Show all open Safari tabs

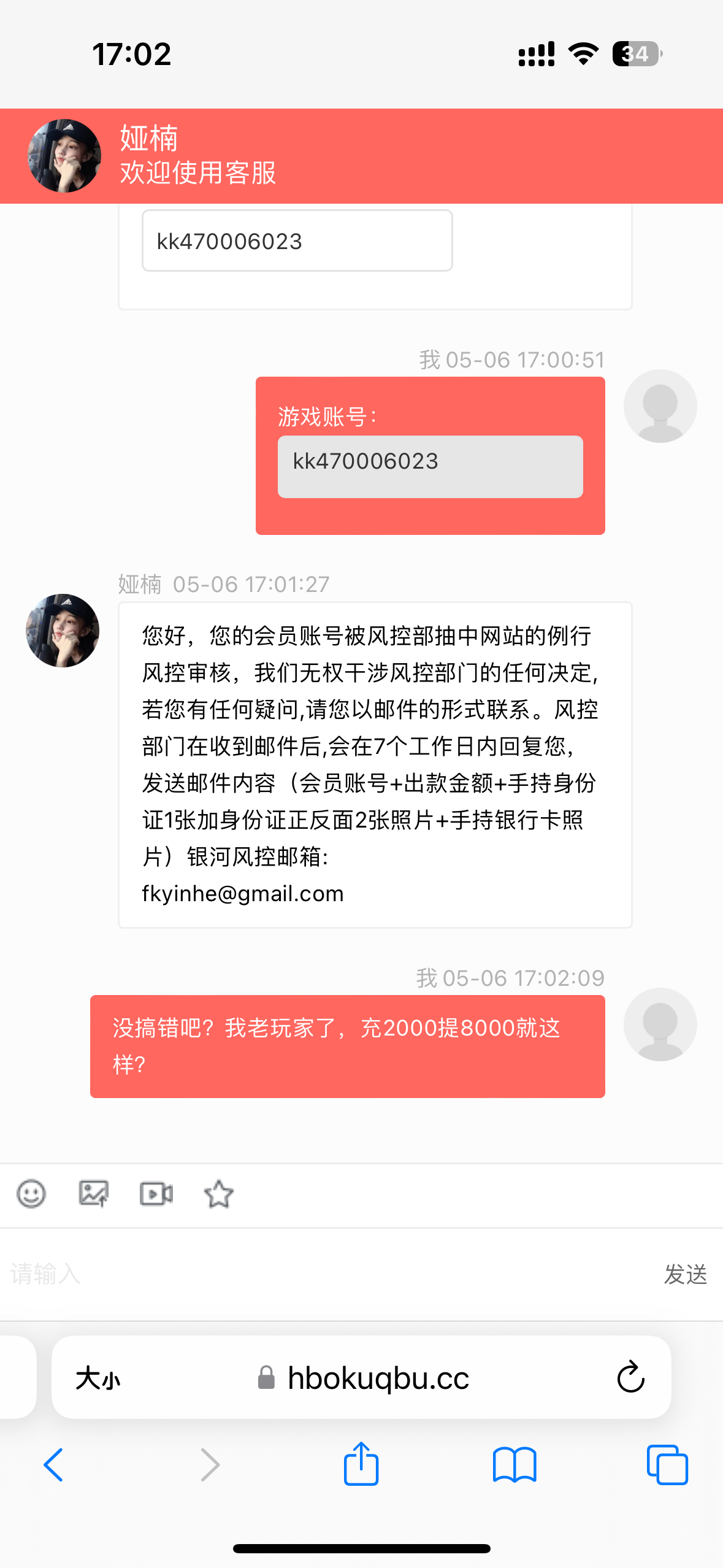667,1465
